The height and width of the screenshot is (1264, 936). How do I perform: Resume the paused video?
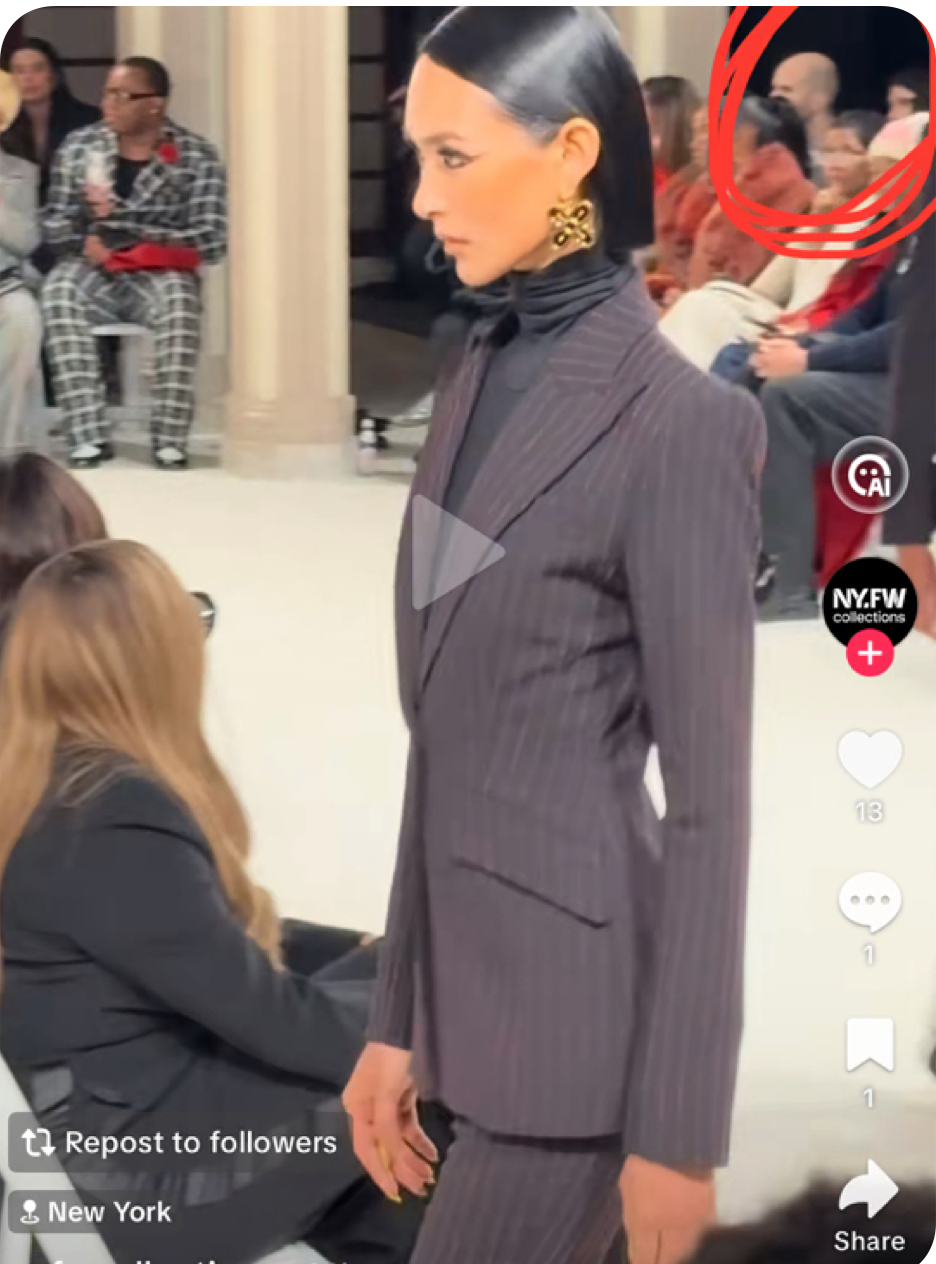457,552
